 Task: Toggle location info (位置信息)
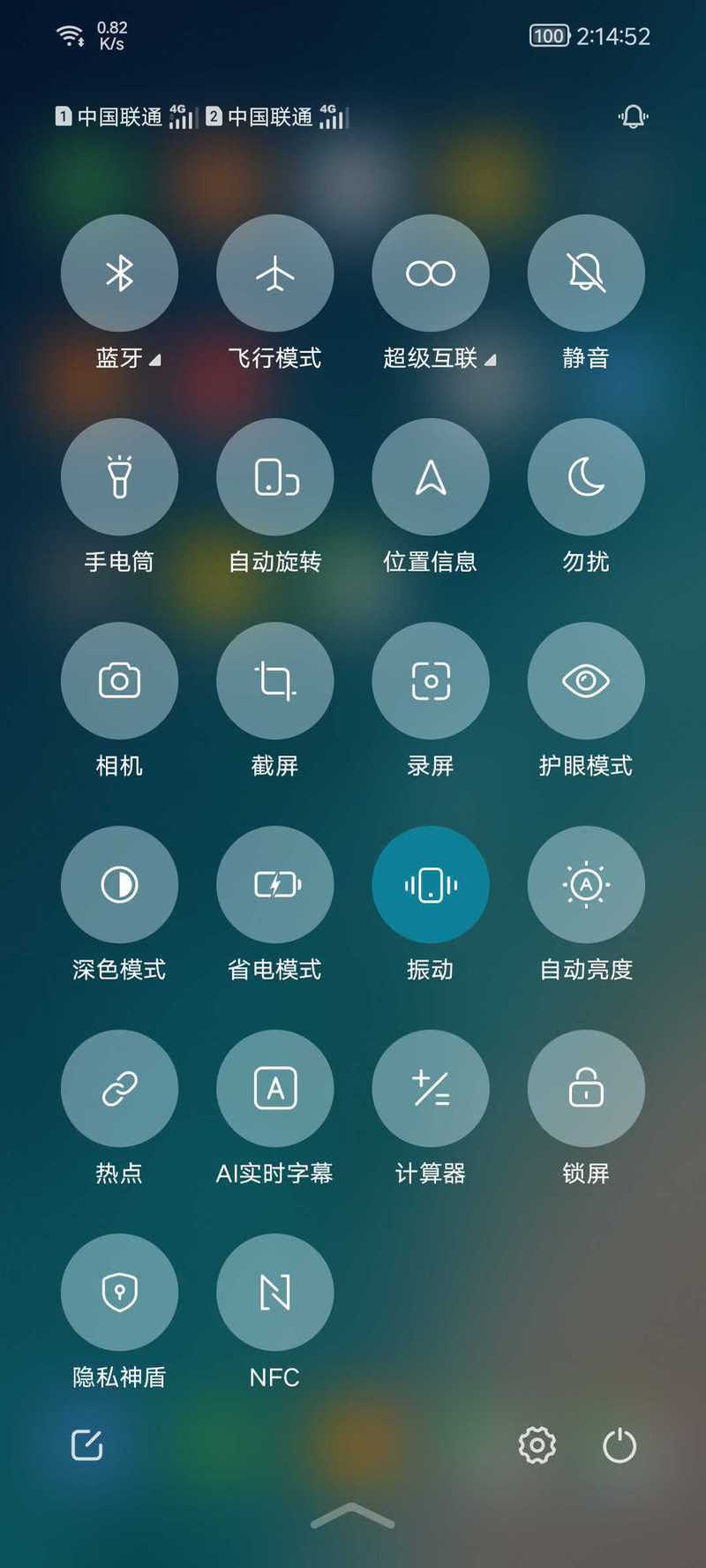(x=431, y=476)
